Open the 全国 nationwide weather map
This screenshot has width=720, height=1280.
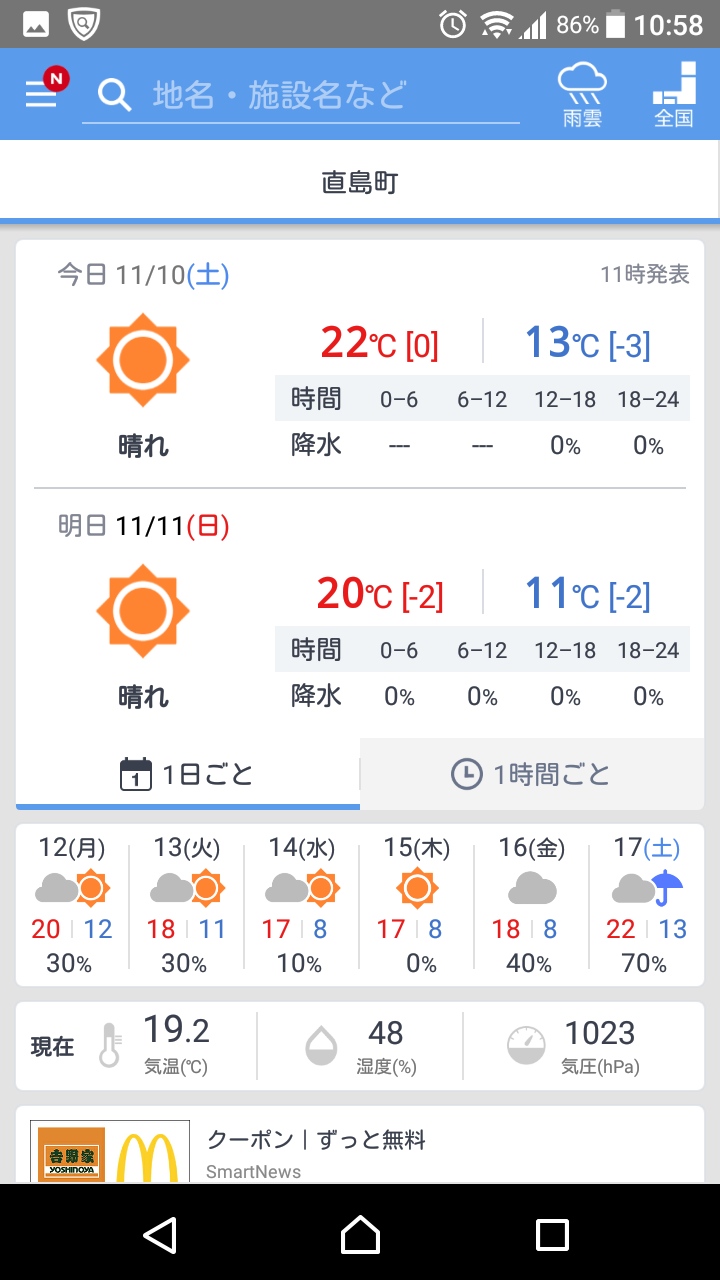[674, 95]
